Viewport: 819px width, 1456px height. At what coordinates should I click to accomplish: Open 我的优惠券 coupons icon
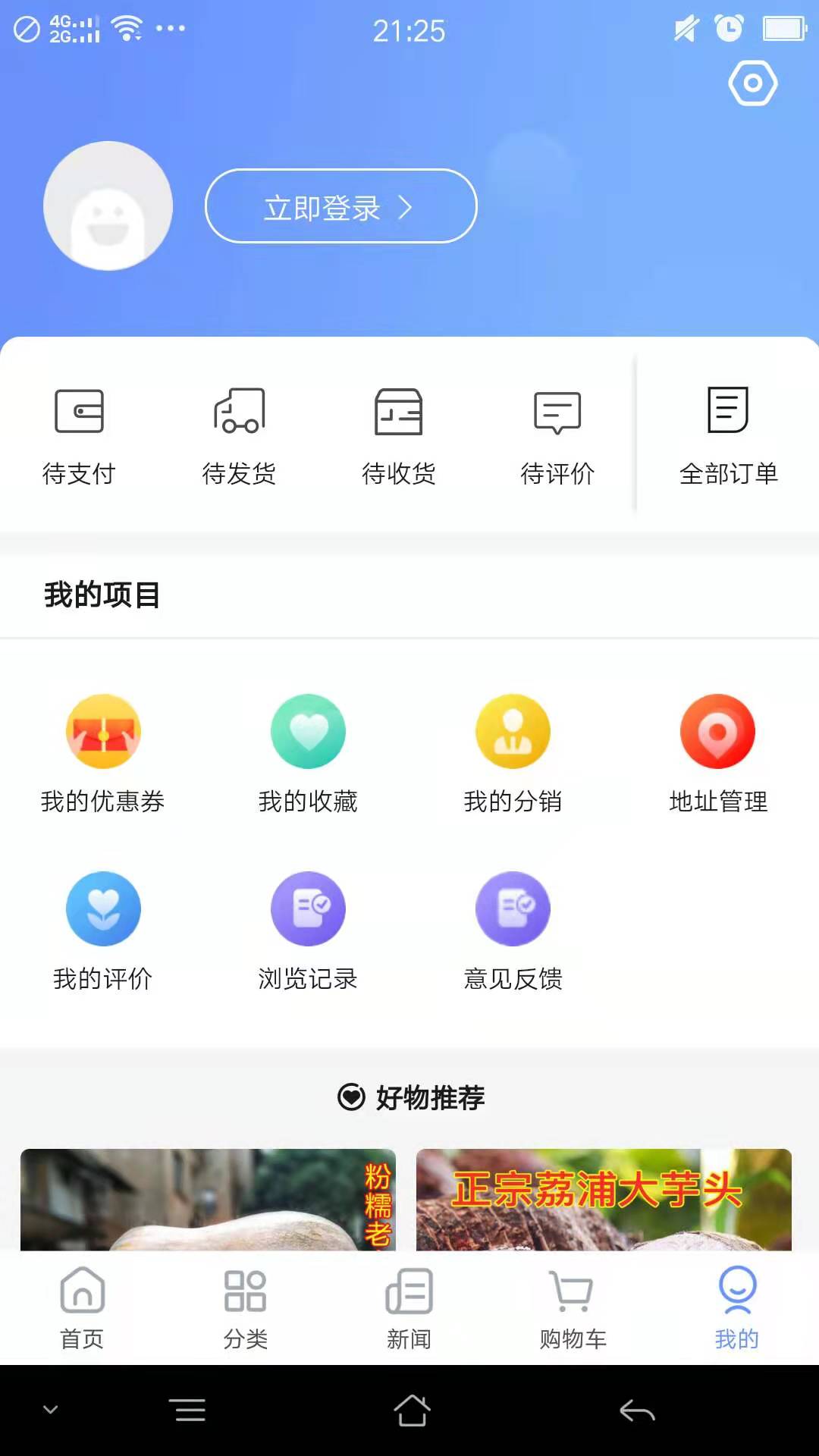pyautogui.click(x=104, y=730)
